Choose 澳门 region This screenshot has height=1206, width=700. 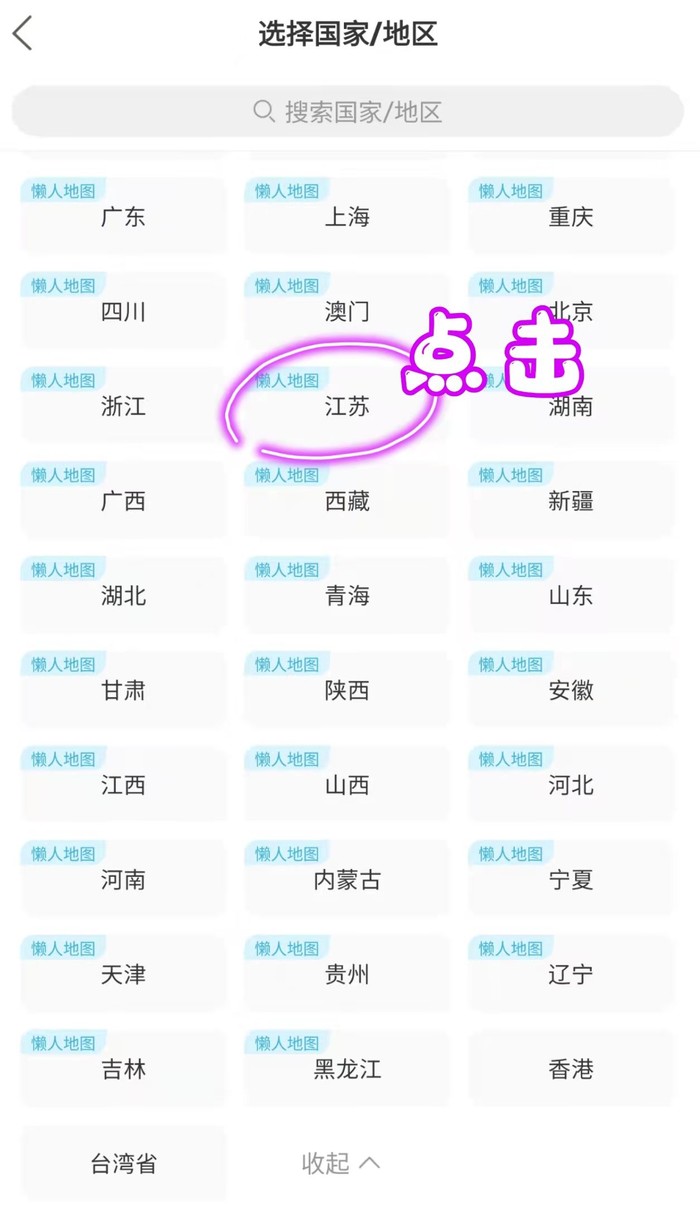tap(347, 312)
